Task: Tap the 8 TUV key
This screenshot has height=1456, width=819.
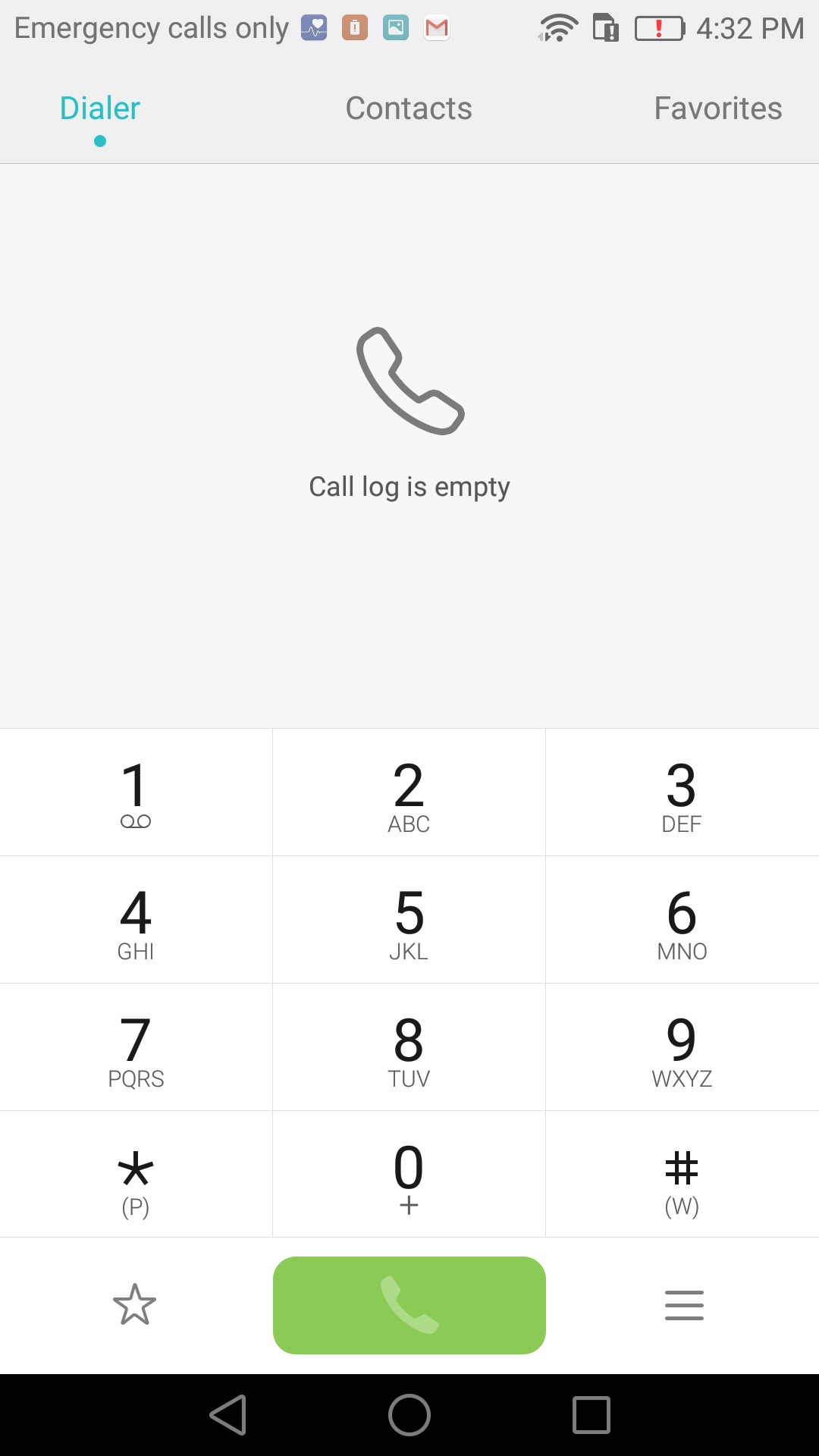Action: click(409, 1047)
